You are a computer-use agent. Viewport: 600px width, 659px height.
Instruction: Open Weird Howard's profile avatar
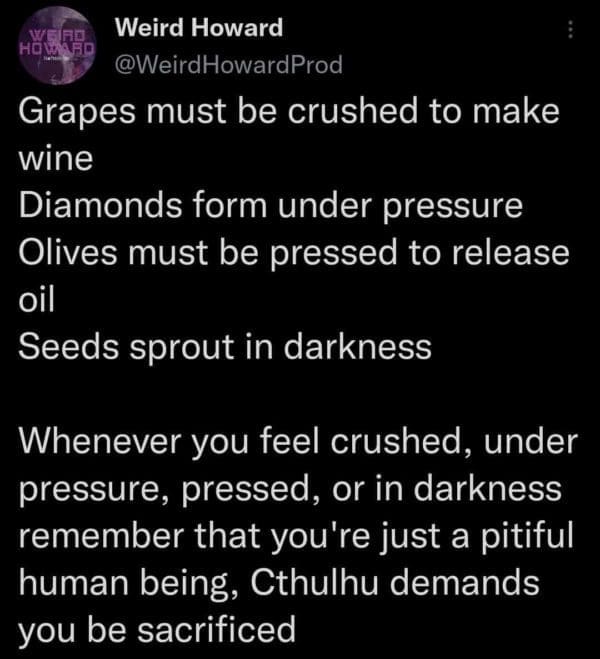click(56, 47)
